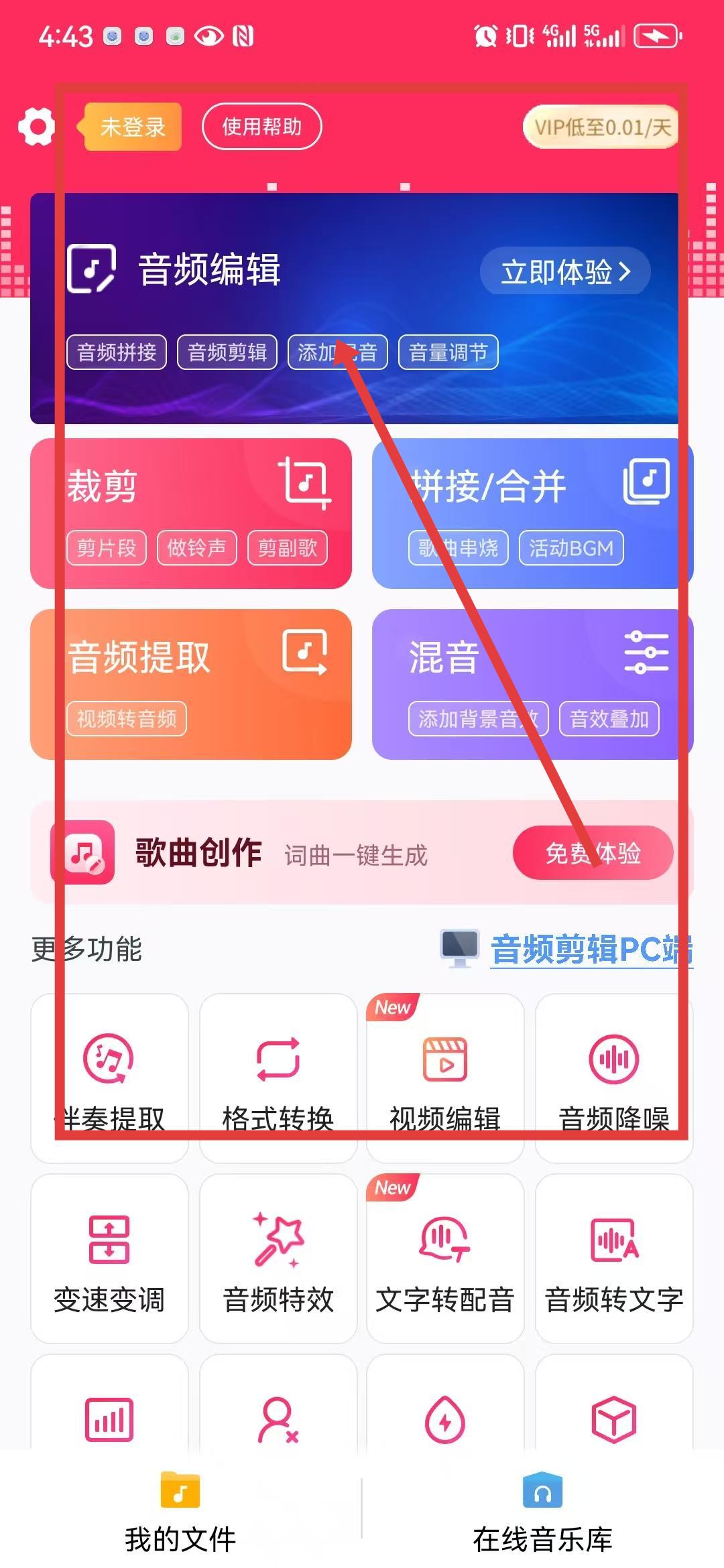Screen dimensions: 724x1568
Task: Open the VIP低至0.01/天 offer
Action: 601,127
